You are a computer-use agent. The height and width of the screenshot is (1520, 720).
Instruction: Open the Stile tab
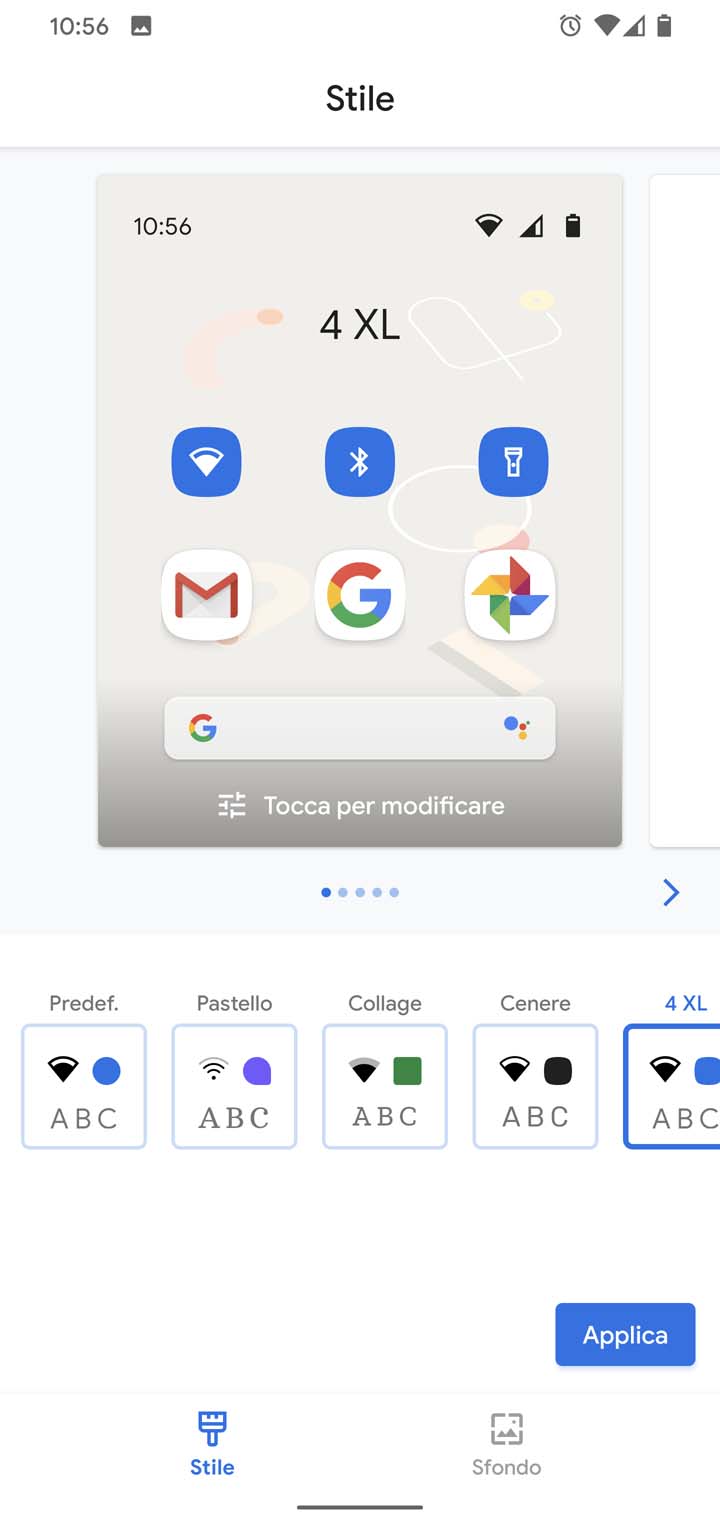pos(212,1444)
